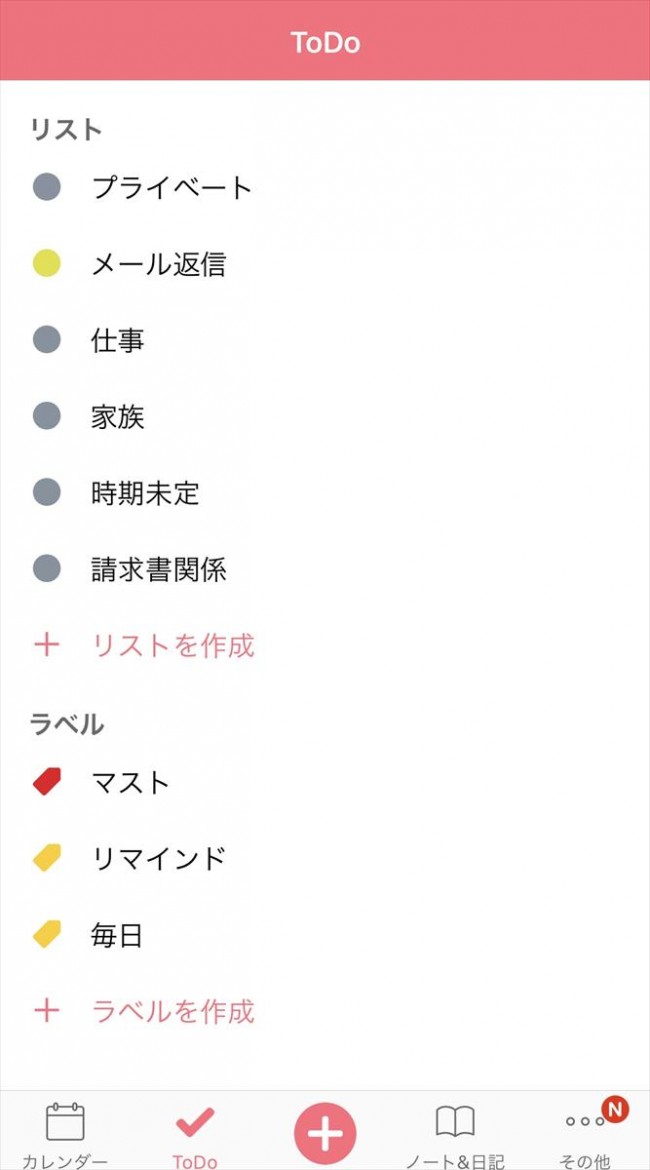Open the メール返信 list
The width and height of the screenshot is (650, 1170).
(x=325, y=264)
